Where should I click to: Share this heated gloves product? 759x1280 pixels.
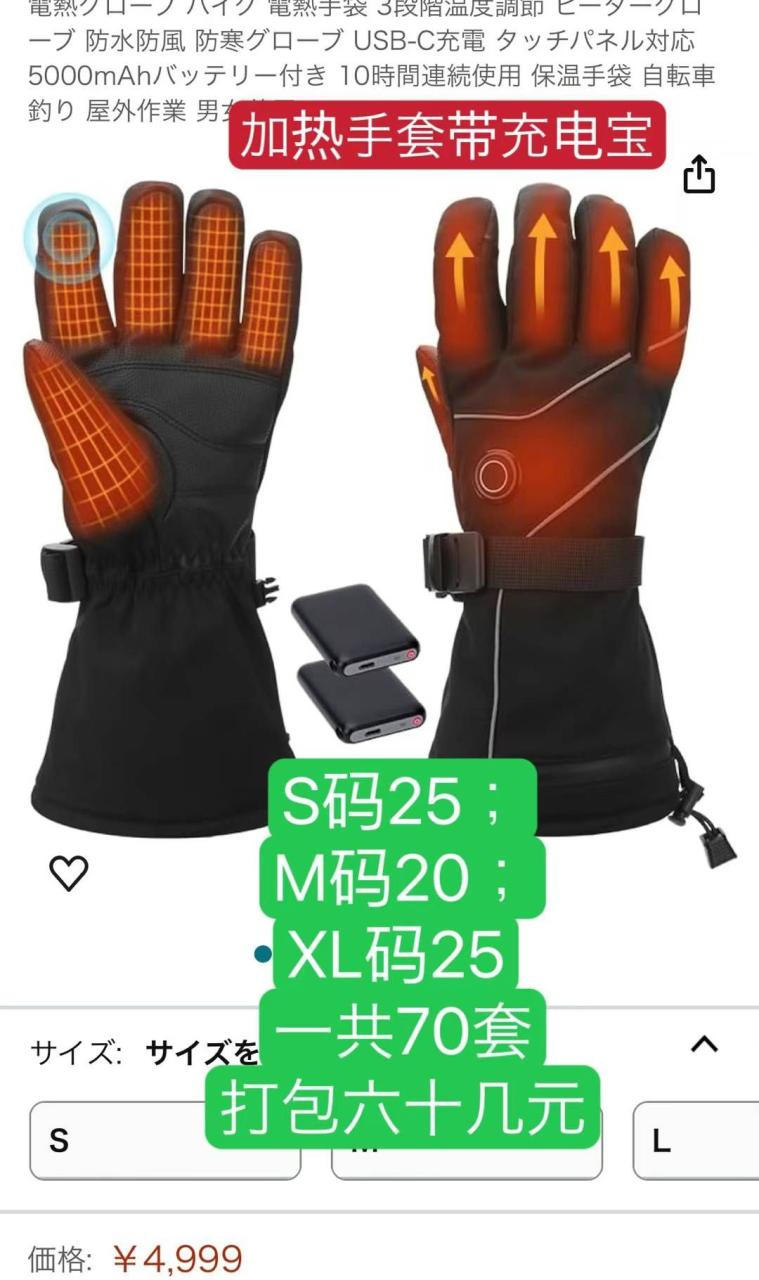pyautogui.click(x=699, y=175)
